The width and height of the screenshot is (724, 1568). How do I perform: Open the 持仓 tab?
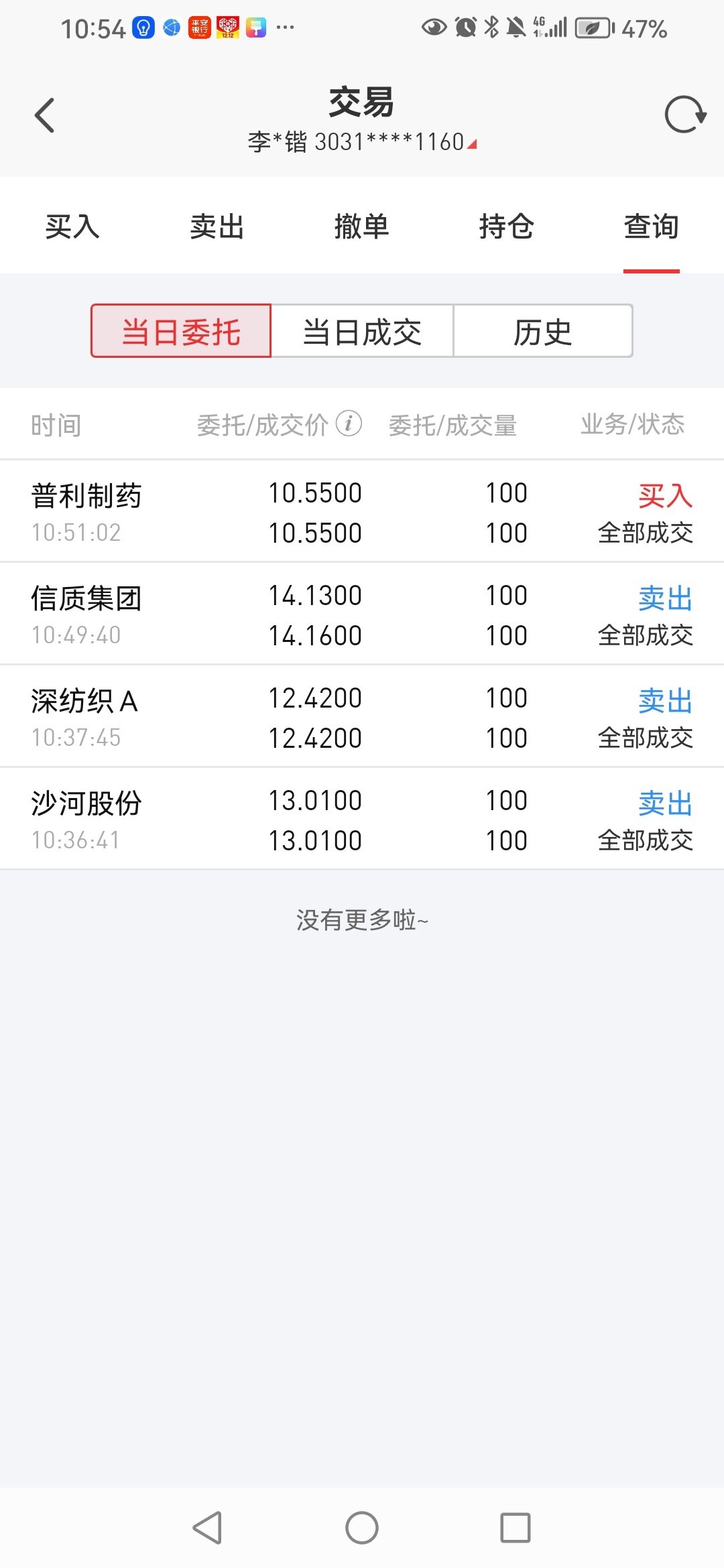(507, 226)
